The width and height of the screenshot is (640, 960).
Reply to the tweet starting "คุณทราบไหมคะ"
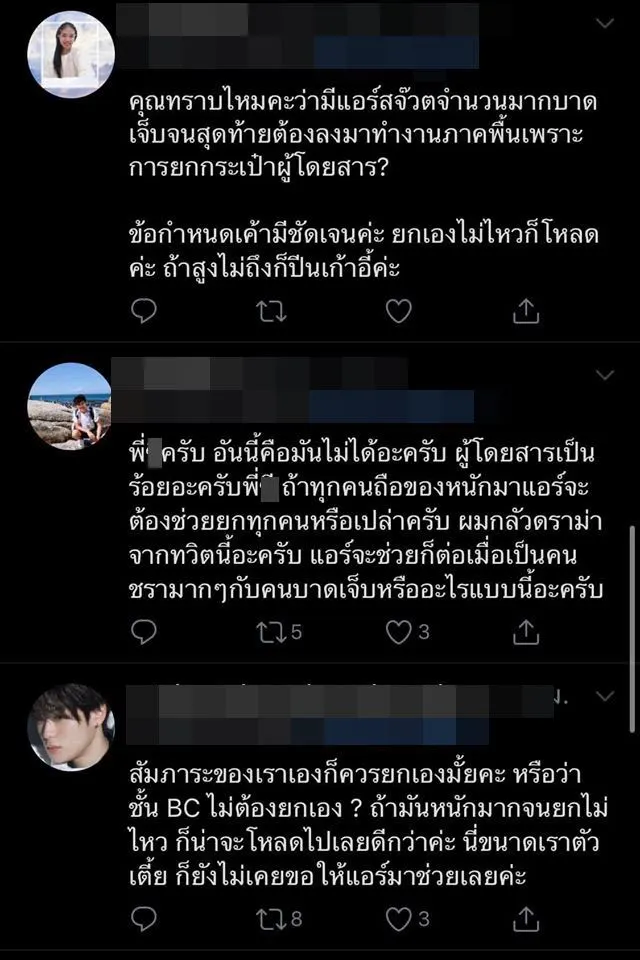click(144, 312)
